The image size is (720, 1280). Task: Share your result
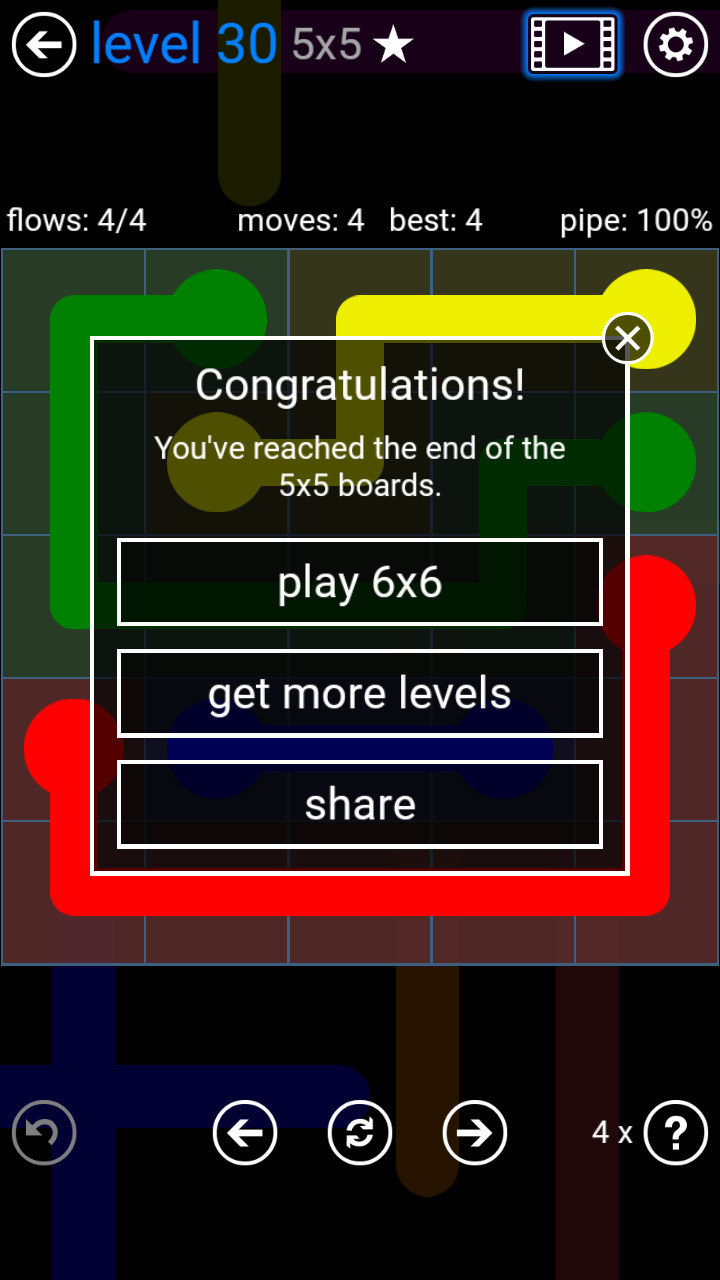click(x=360, y=804)
